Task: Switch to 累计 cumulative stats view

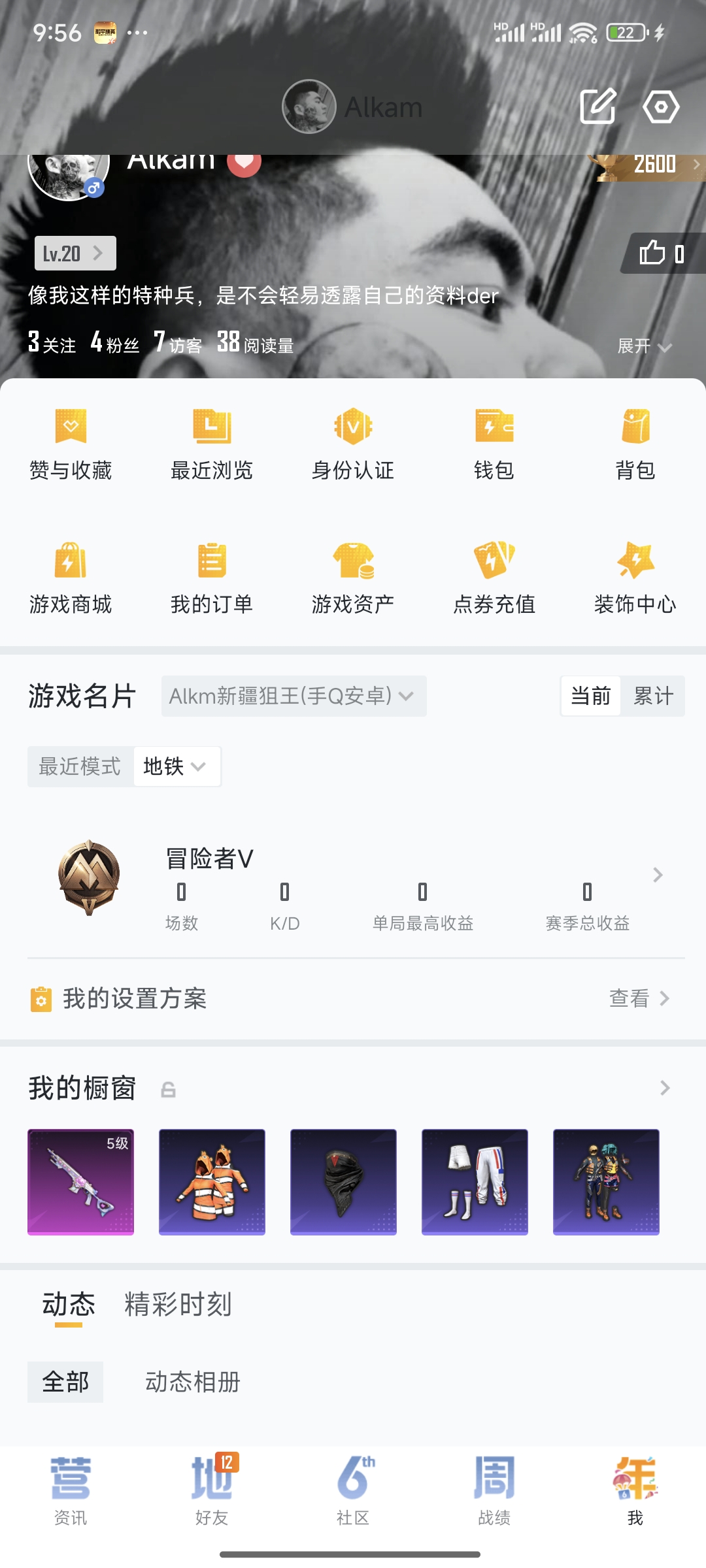Action: (652, 696)
